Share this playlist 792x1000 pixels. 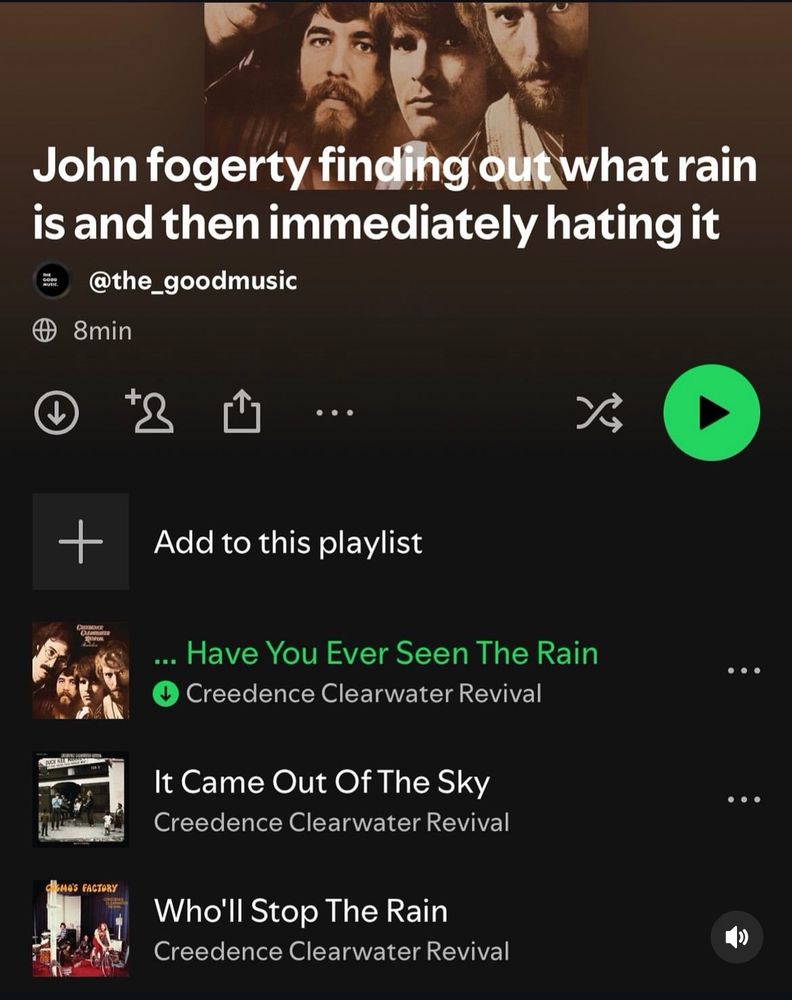pyautogui.click(x=241, y=411)
